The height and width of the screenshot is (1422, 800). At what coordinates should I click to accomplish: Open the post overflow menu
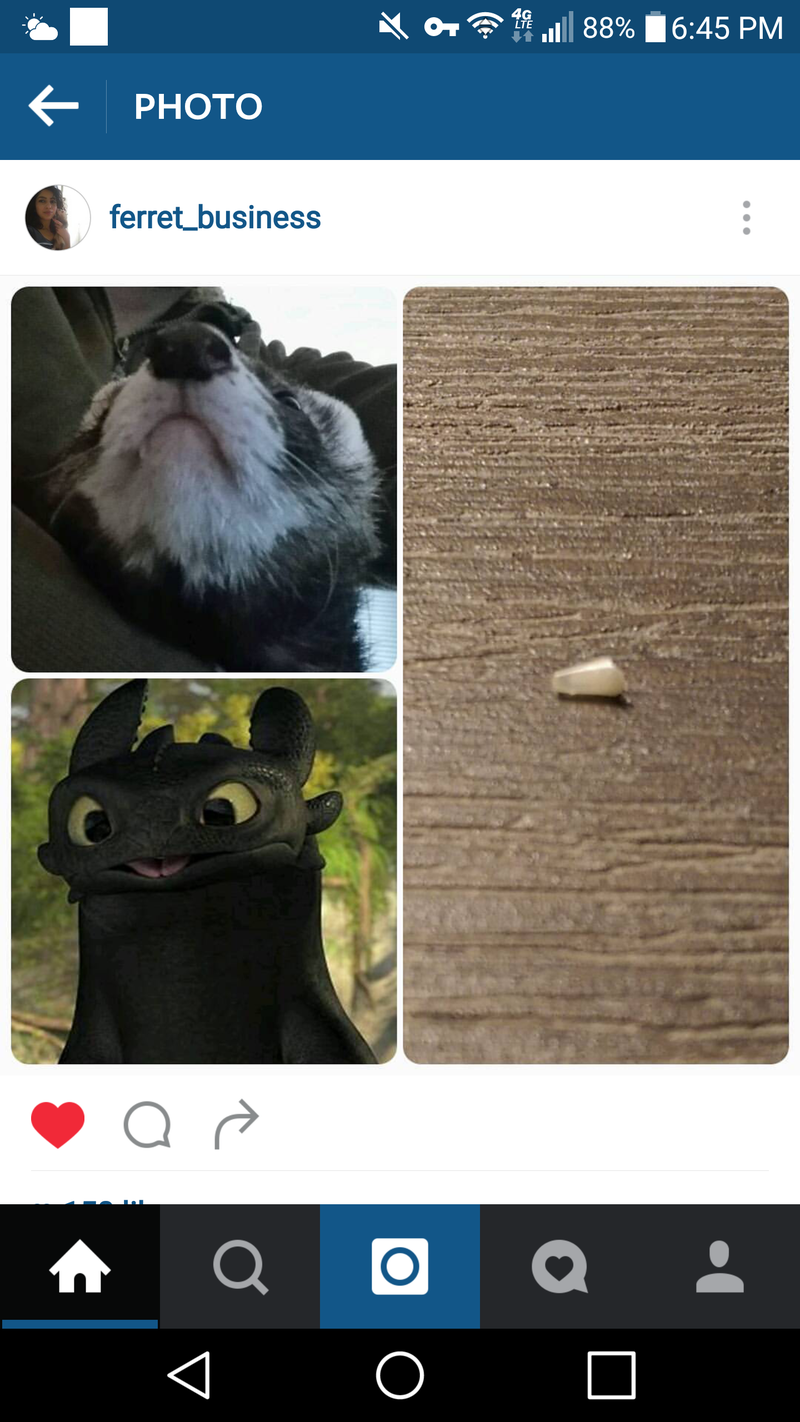tap(746, 217)
